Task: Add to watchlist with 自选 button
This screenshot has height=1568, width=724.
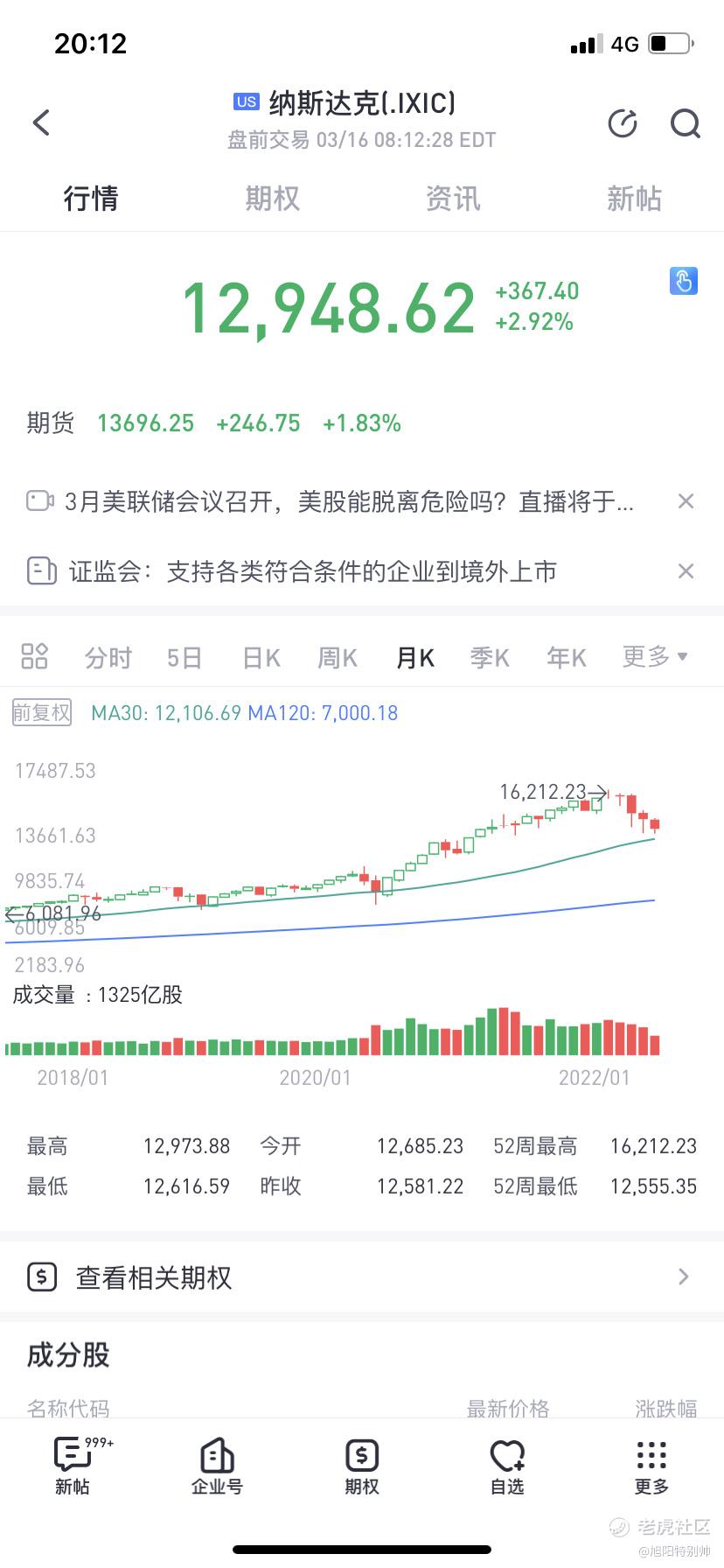Action: 507,1466
